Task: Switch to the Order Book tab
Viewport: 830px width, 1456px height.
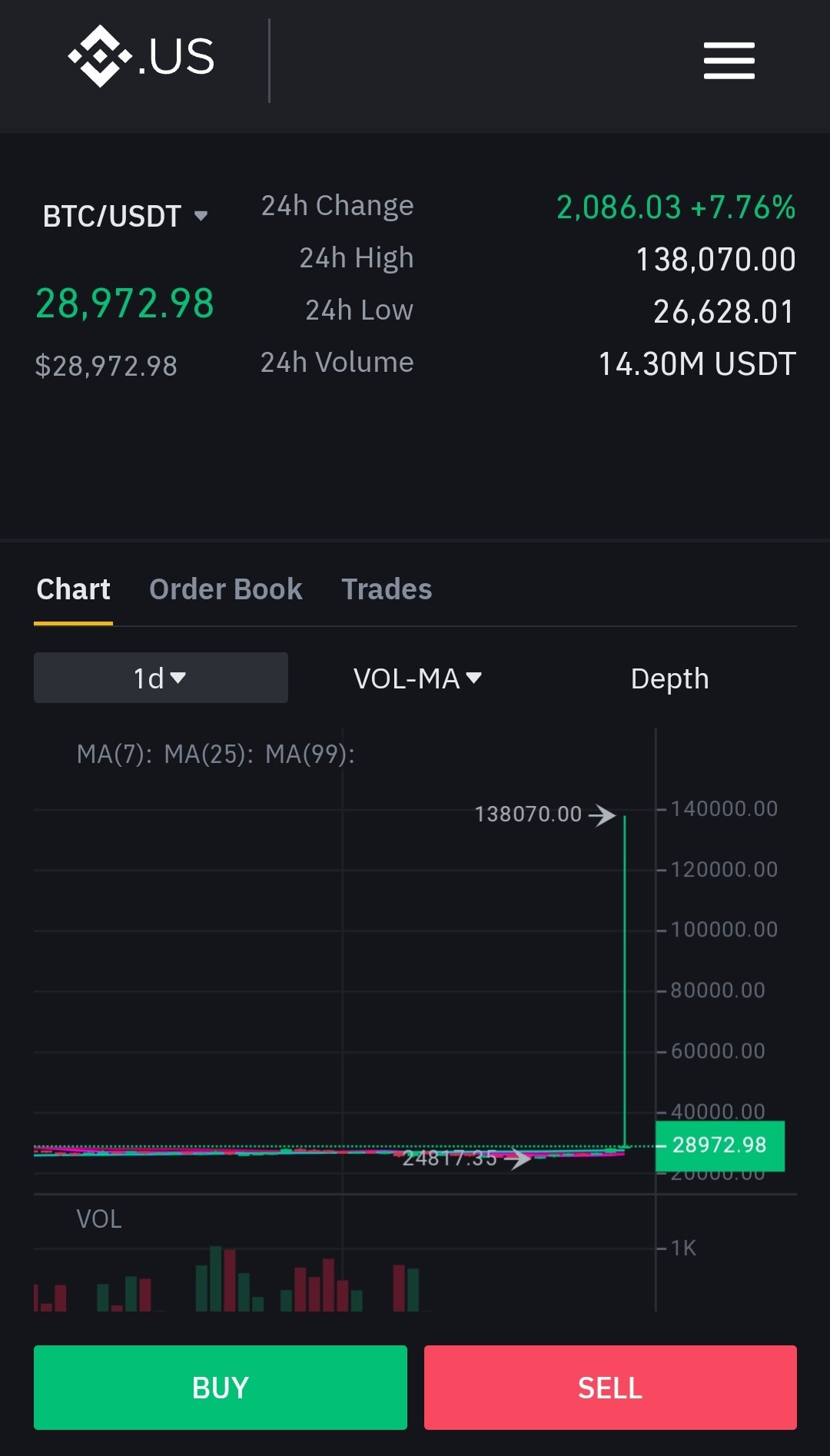Action: point(226,589)
